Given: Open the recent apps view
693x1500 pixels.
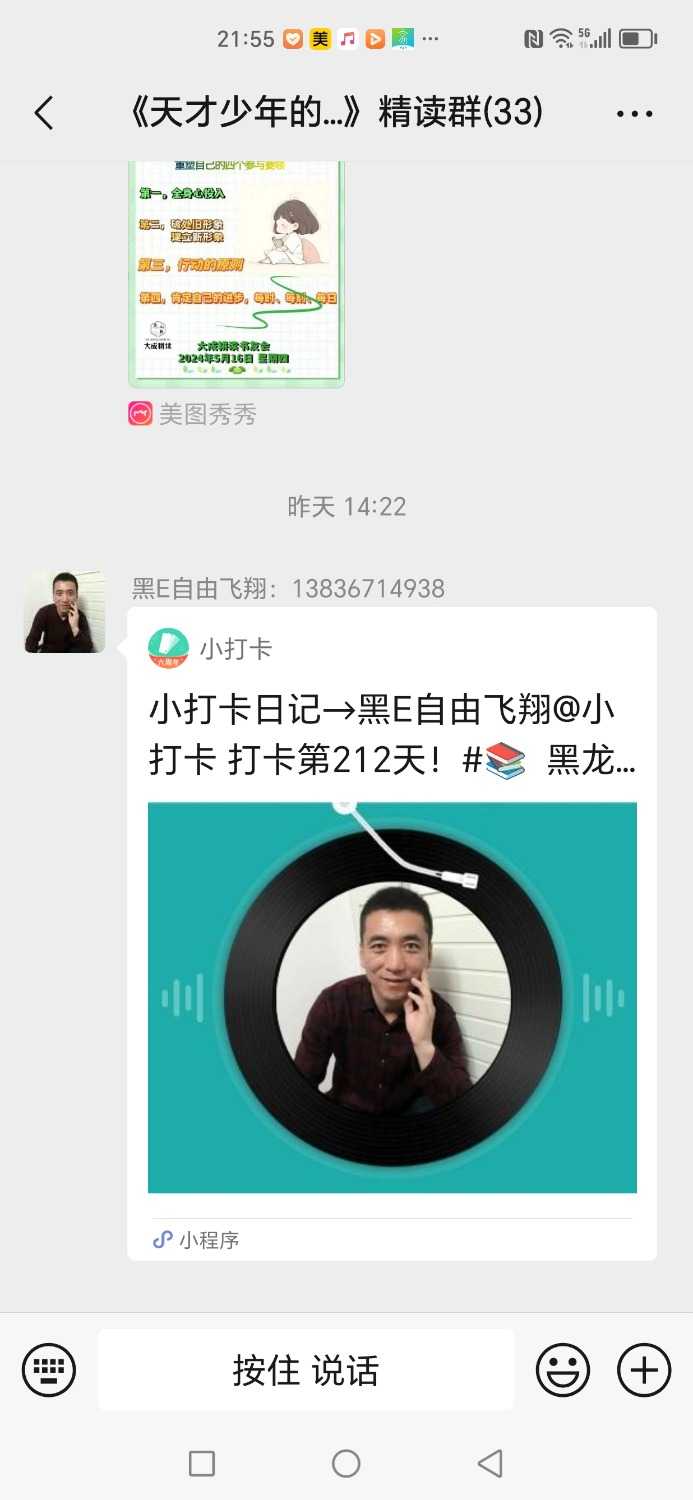Looking at the screenshot, I should point(202,1464).
